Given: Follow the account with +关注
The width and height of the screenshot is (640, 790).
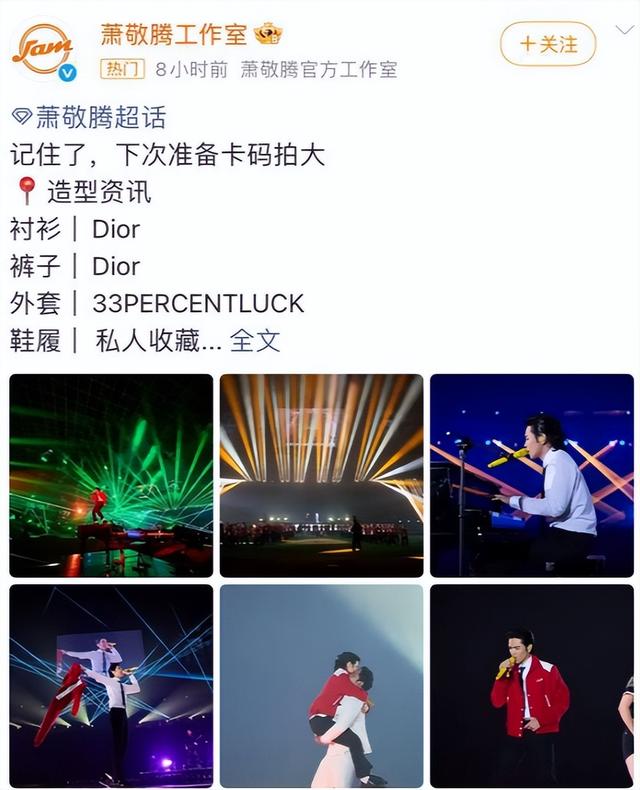Looking at the screenshot, I should 548,44.
